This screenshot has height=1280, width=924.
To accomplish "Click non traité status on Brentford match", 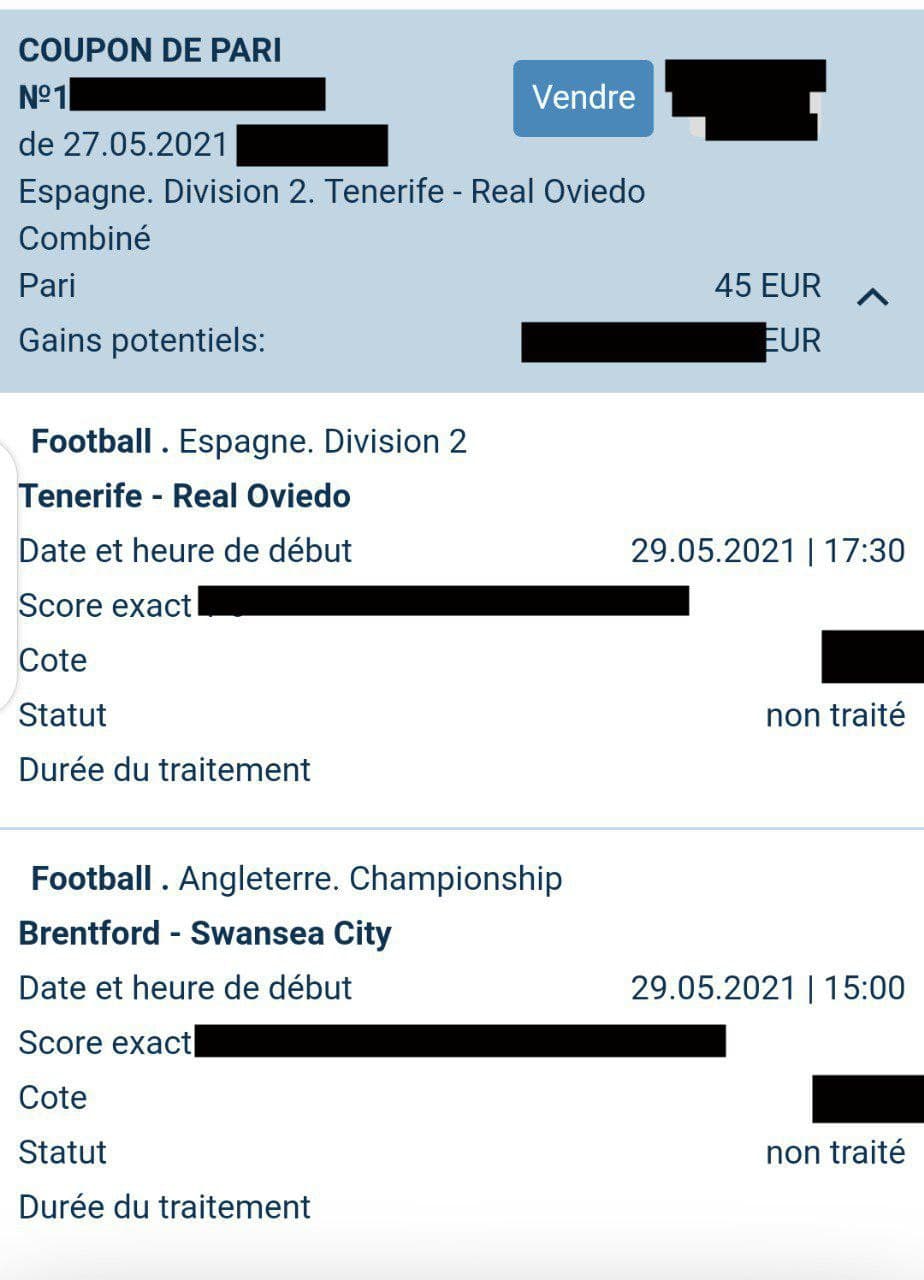I will tap(835, 1151).
